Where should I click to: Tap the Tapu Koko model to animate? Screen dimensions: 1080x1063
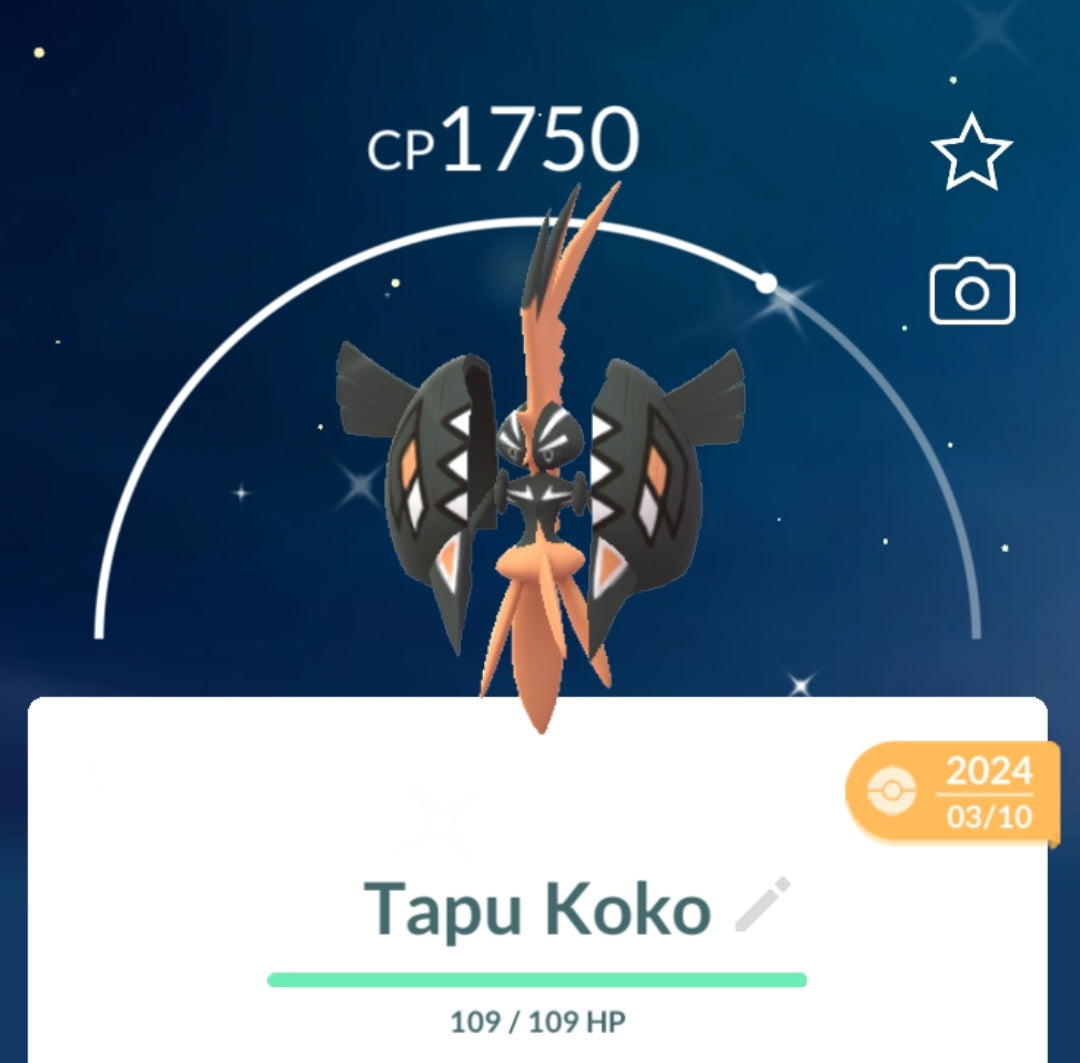pyautogui.click(x=540, y=470)
